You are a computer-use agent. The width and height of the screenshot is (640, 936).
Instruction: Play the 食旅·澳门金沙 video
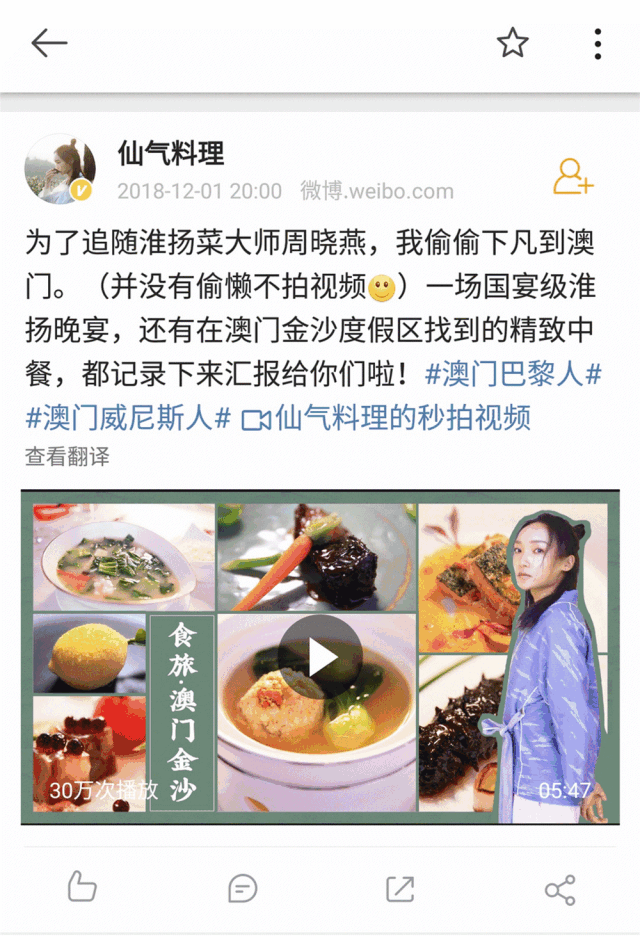pos(320,657)
